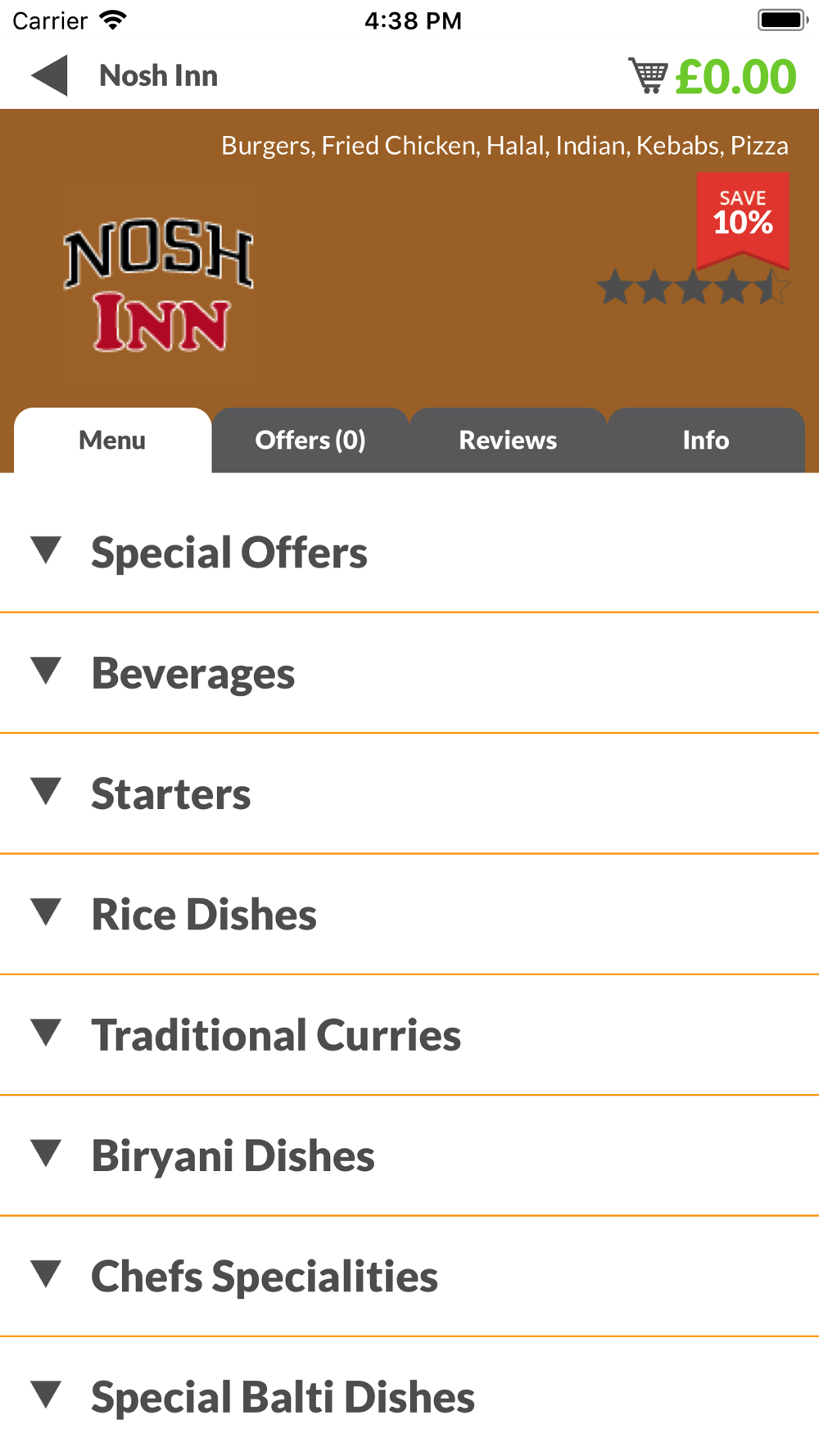Select the Menu tab
The image size is (819, 1456).
pyautogui.click(x=112, y=441)
